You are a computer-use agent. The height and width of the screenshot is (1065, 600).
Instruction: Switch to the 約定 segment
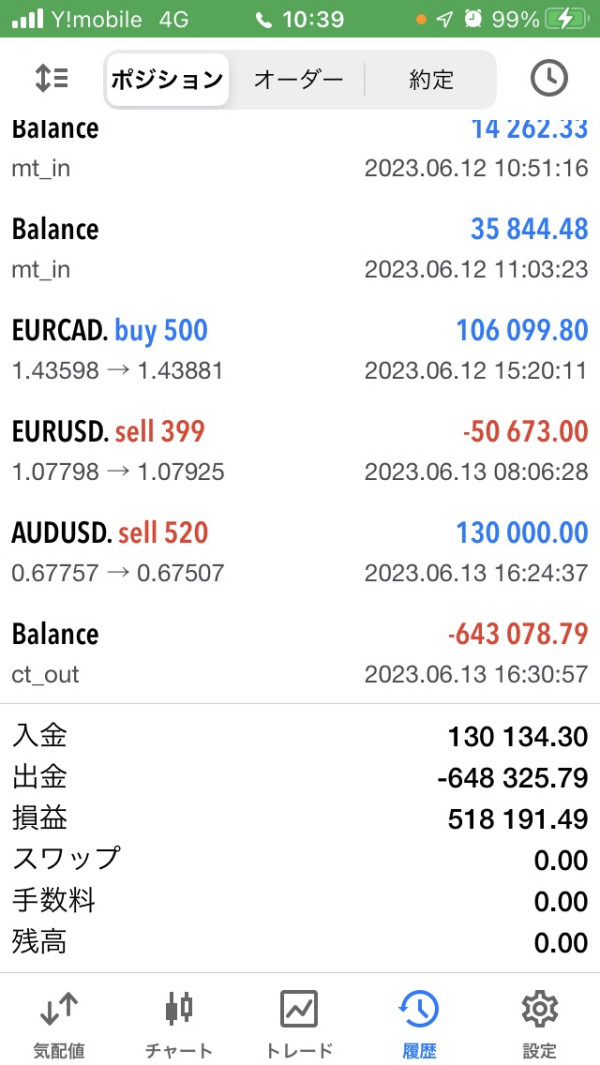(431, 79)
